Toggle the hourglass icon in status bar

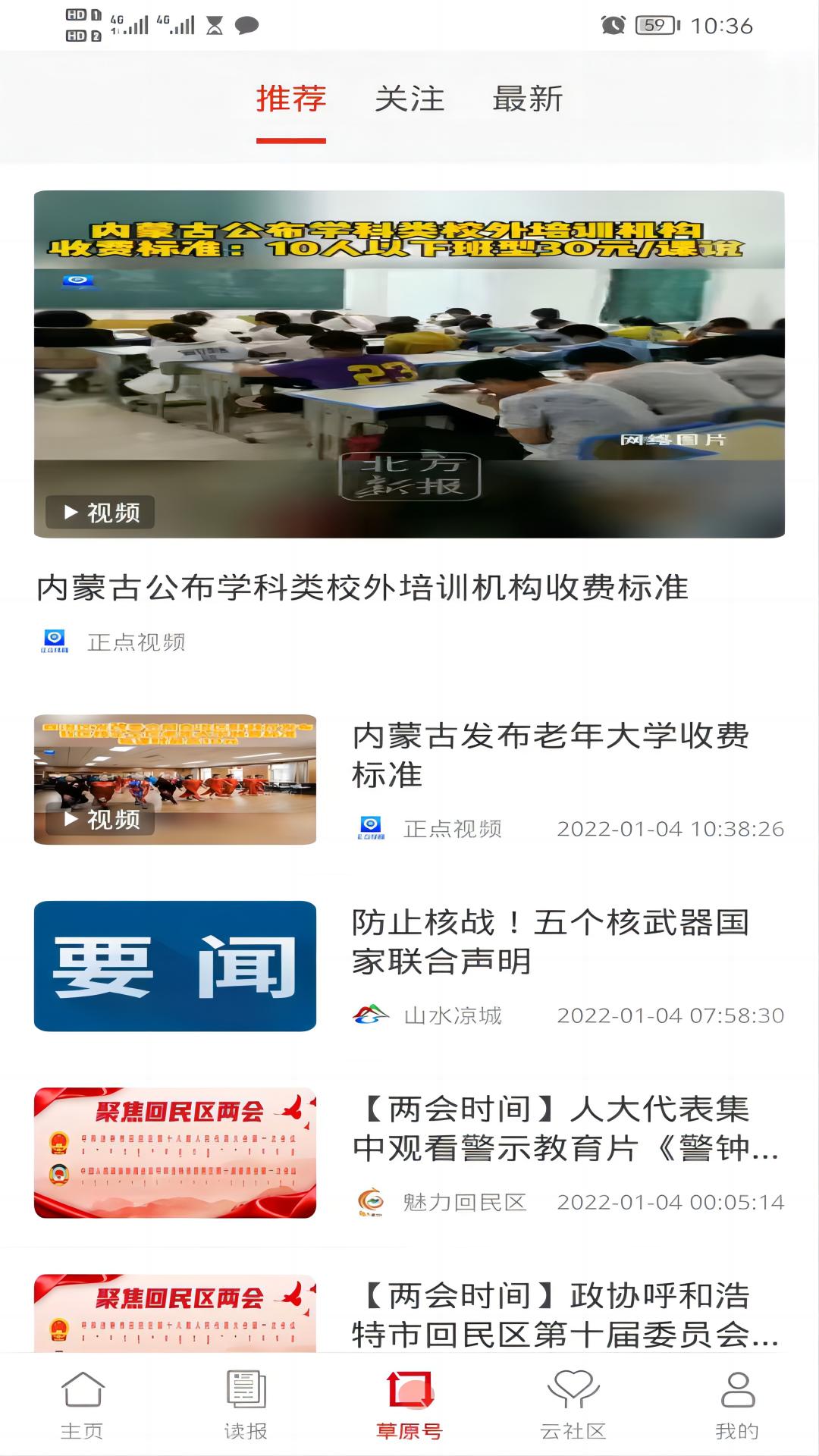(215, 24)
